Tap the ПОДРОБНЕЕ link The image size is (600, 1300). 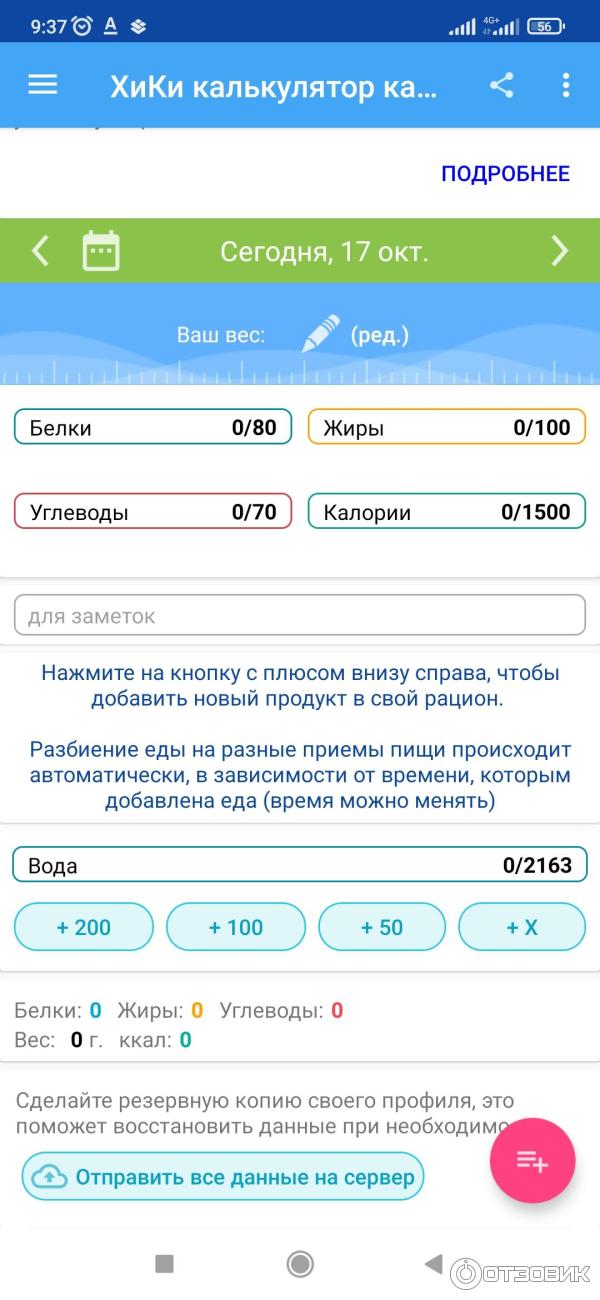505,174
